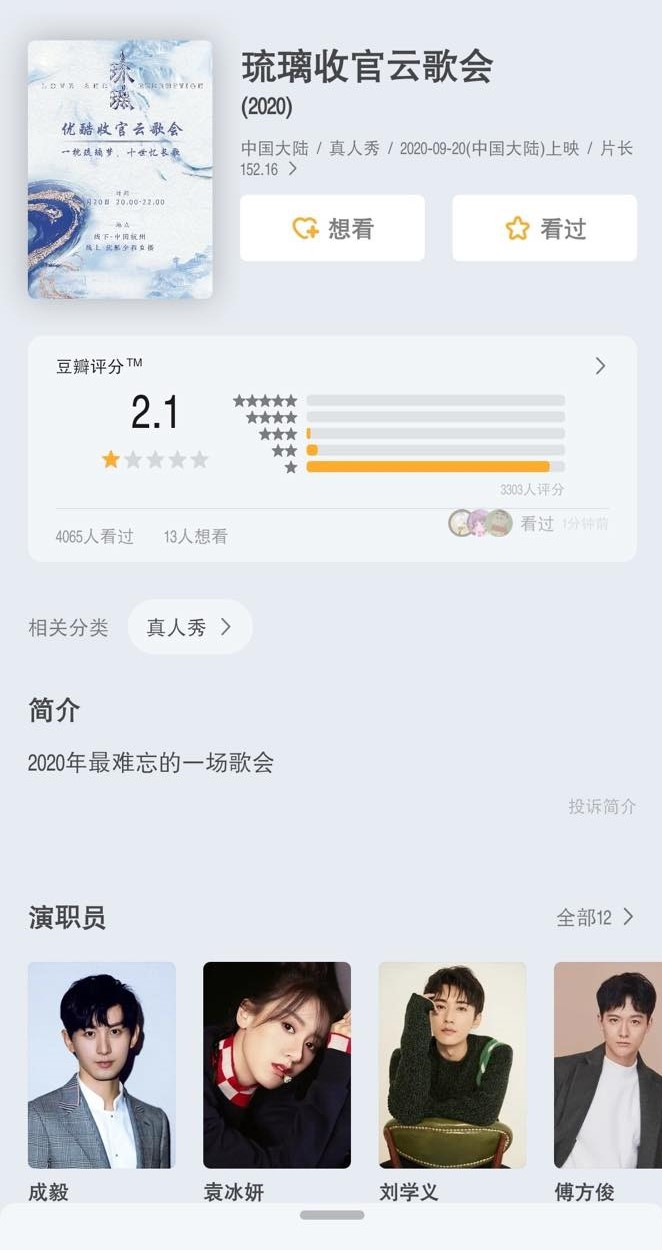Expand the show info details chevron
The width and height of the screenshot is (662, 1250).
coord(293,170)
